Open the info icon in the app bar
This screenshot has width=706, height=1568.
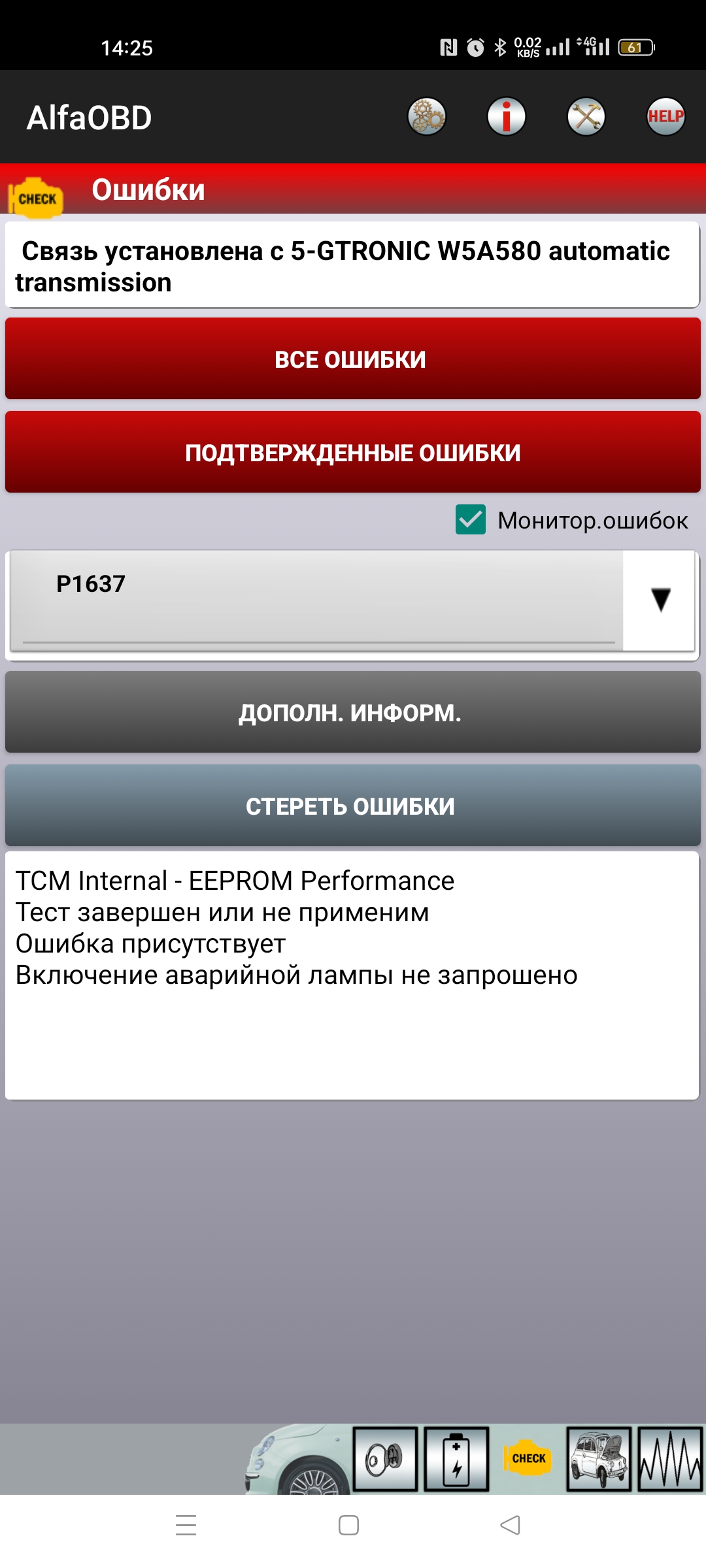point(507,117)
